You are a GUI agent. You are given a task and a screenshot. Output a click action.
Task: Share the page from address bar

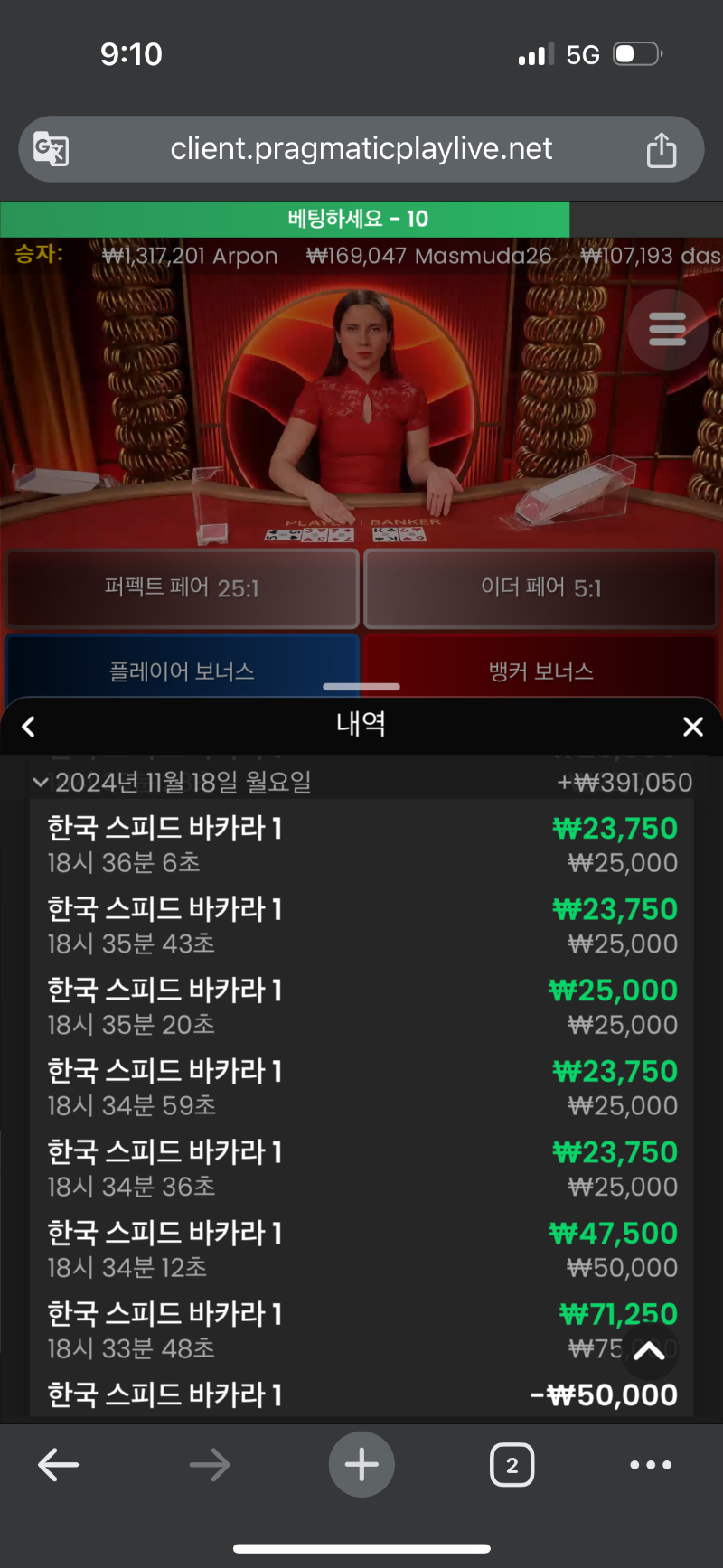point(662,150)
